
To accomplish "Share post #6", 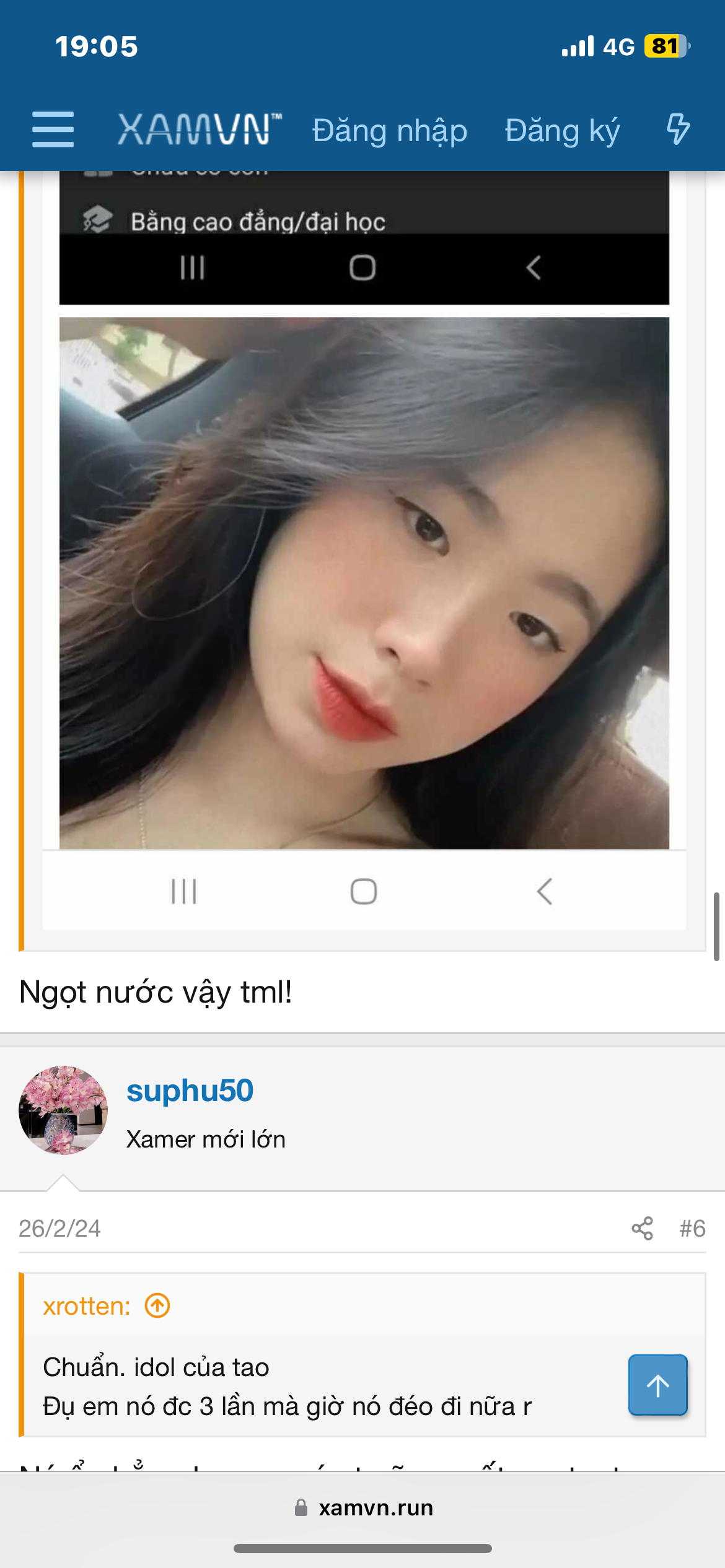I will pyautogui.click(x=642, y=1228).
